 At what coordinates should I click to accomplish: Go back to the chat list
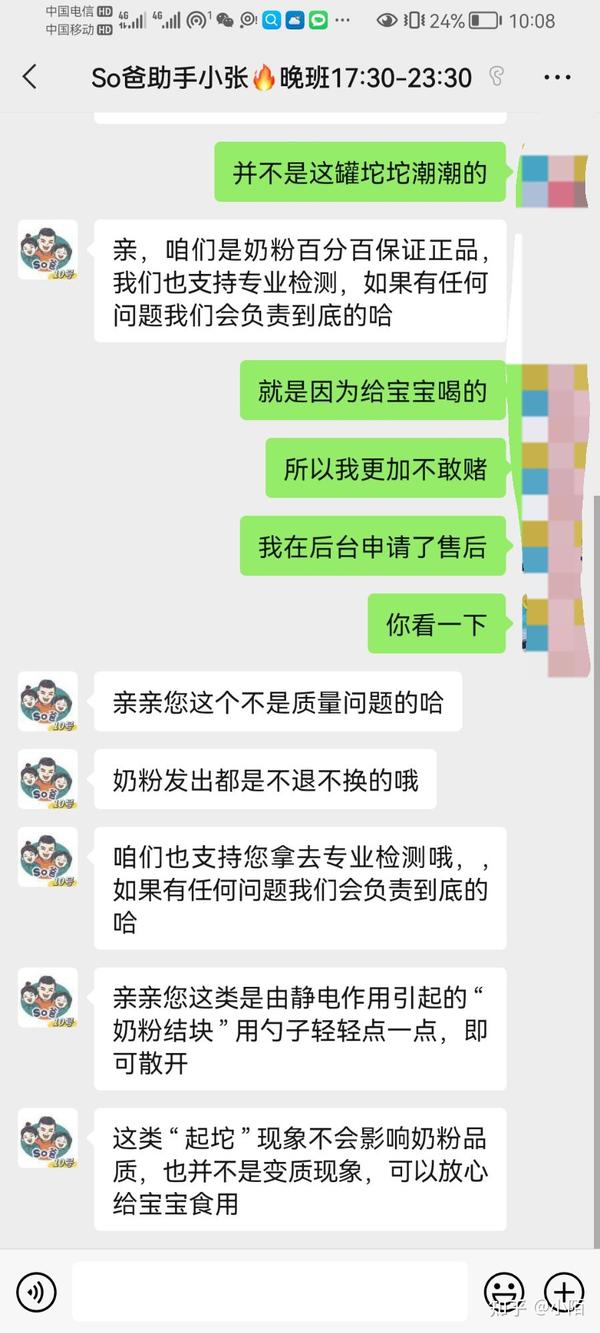tap(29, 77)
